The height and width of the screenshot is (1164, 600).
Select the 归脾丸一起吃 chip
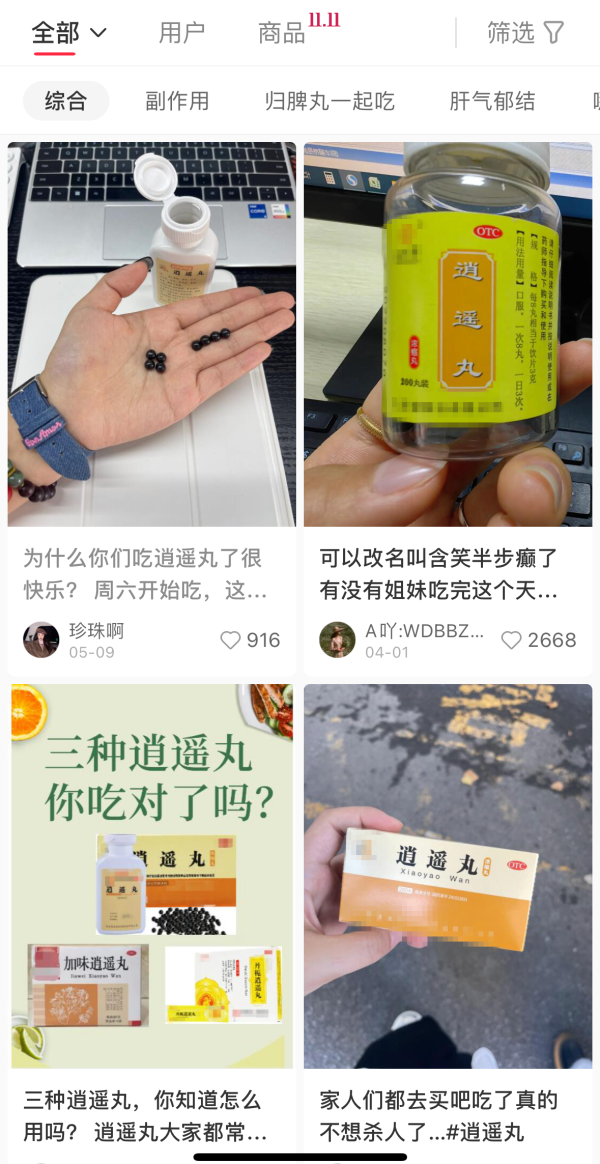(329, 101)
